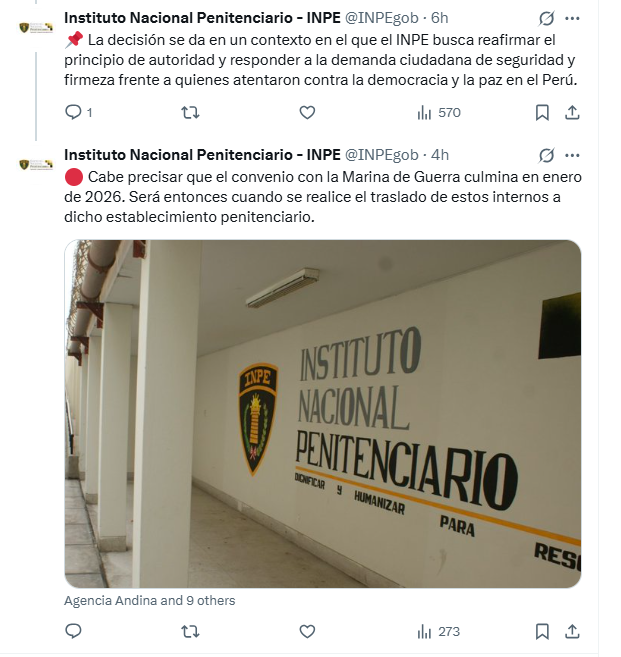Bookmark the 4h INPE post
Screen dimensions: 621x657
(542, 631)
